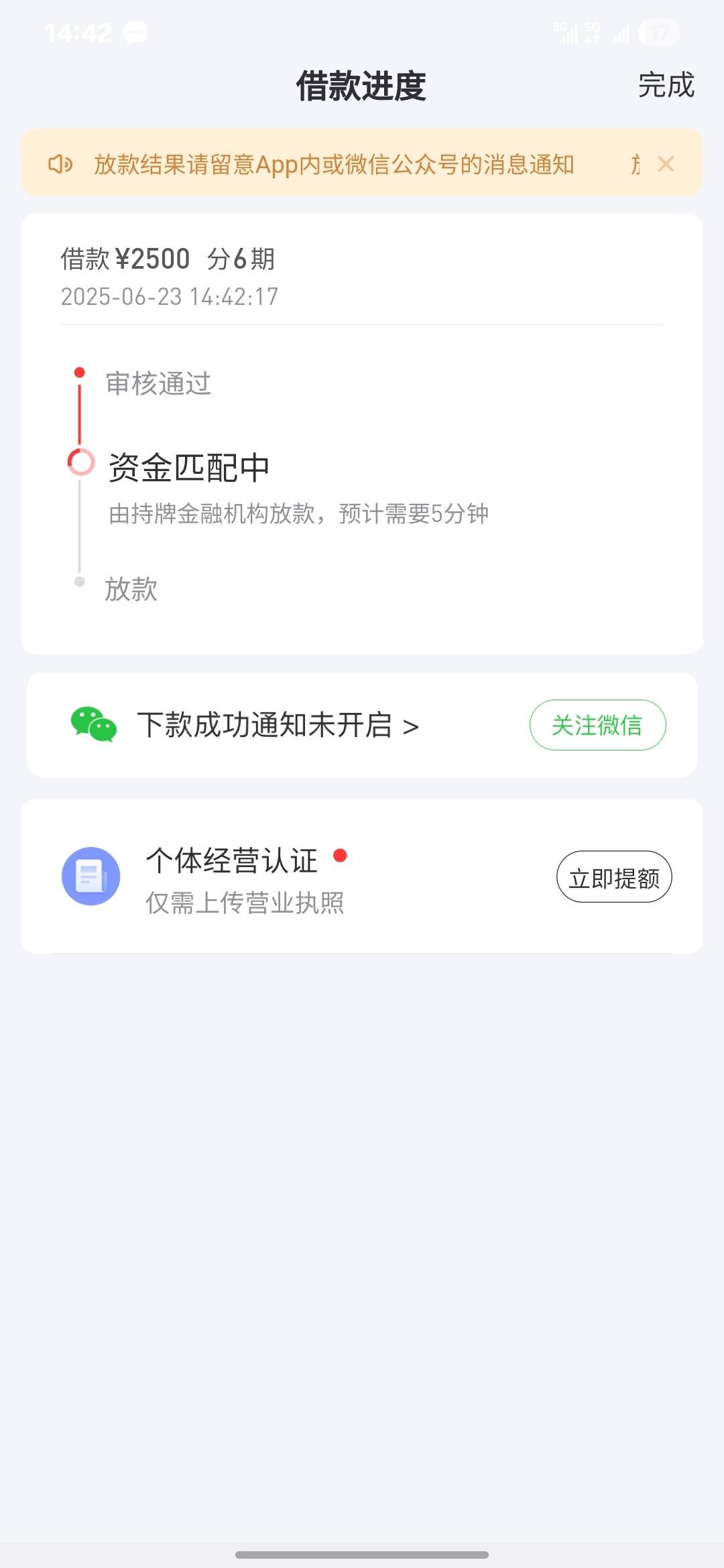Dismiss the yellow notice banner
The image size is (724, 1568).
(666, 164)
